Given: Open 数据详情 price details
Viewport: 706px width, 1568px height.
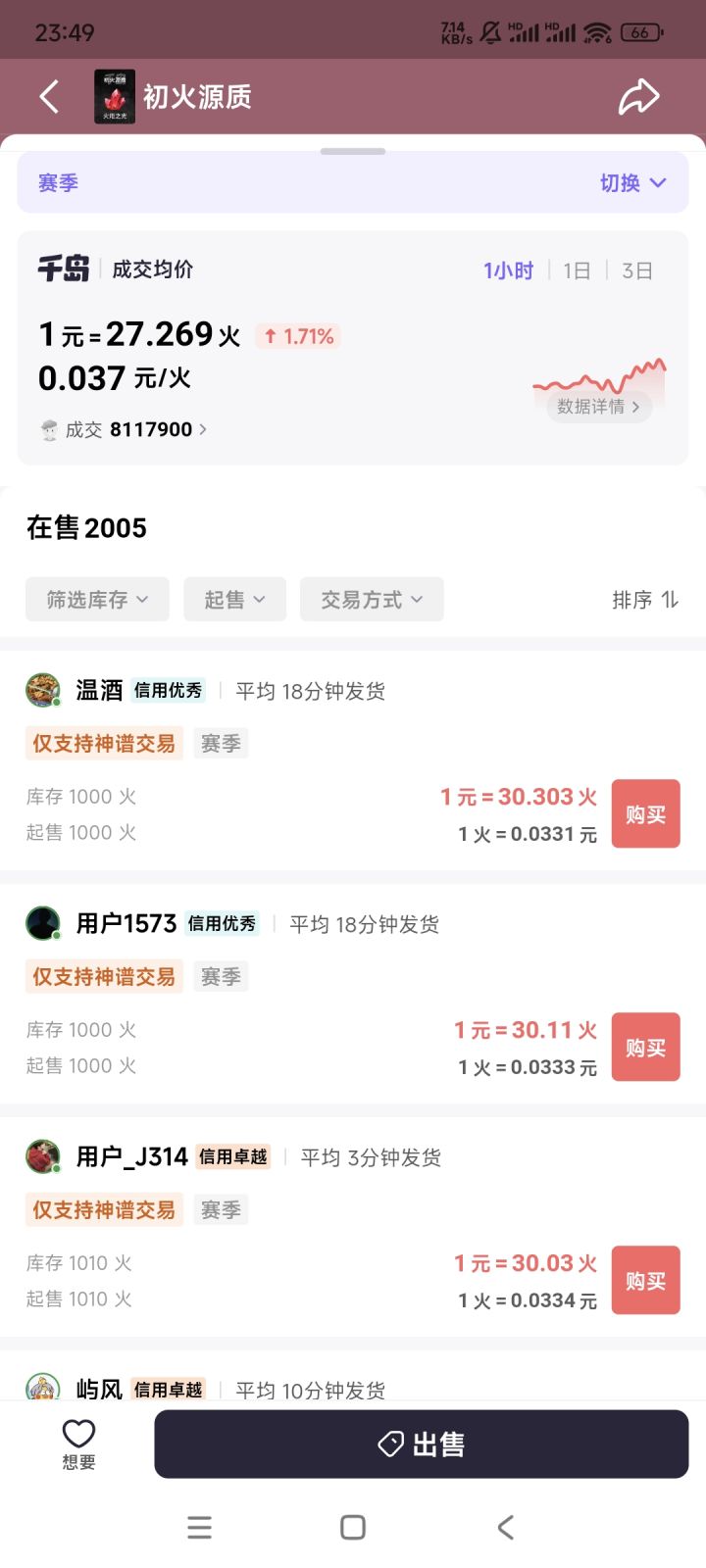Looking at the screenshot, I should point(598,407).
